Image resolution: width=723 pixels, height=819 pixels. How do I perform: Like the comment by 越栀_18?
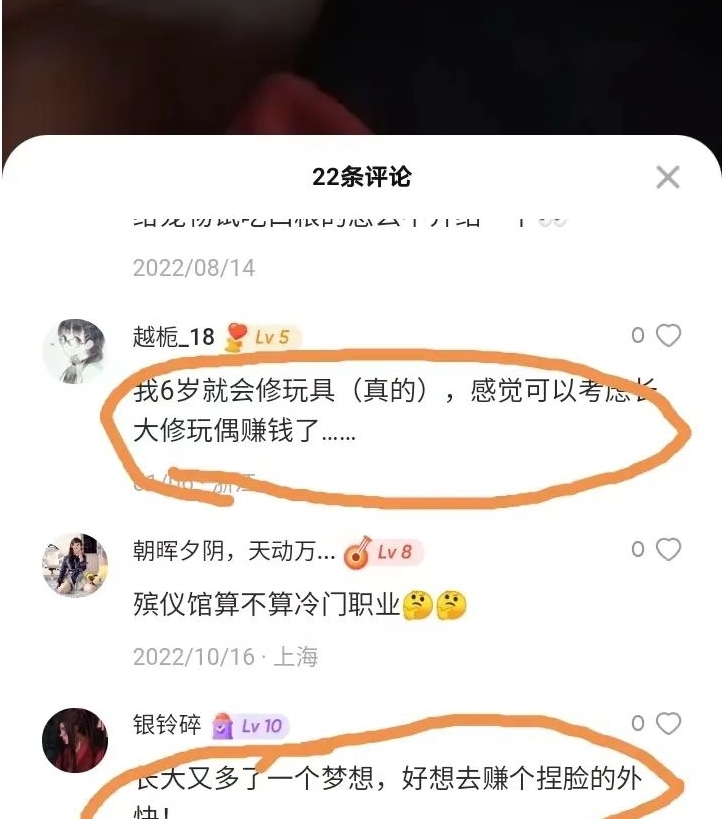668,336
